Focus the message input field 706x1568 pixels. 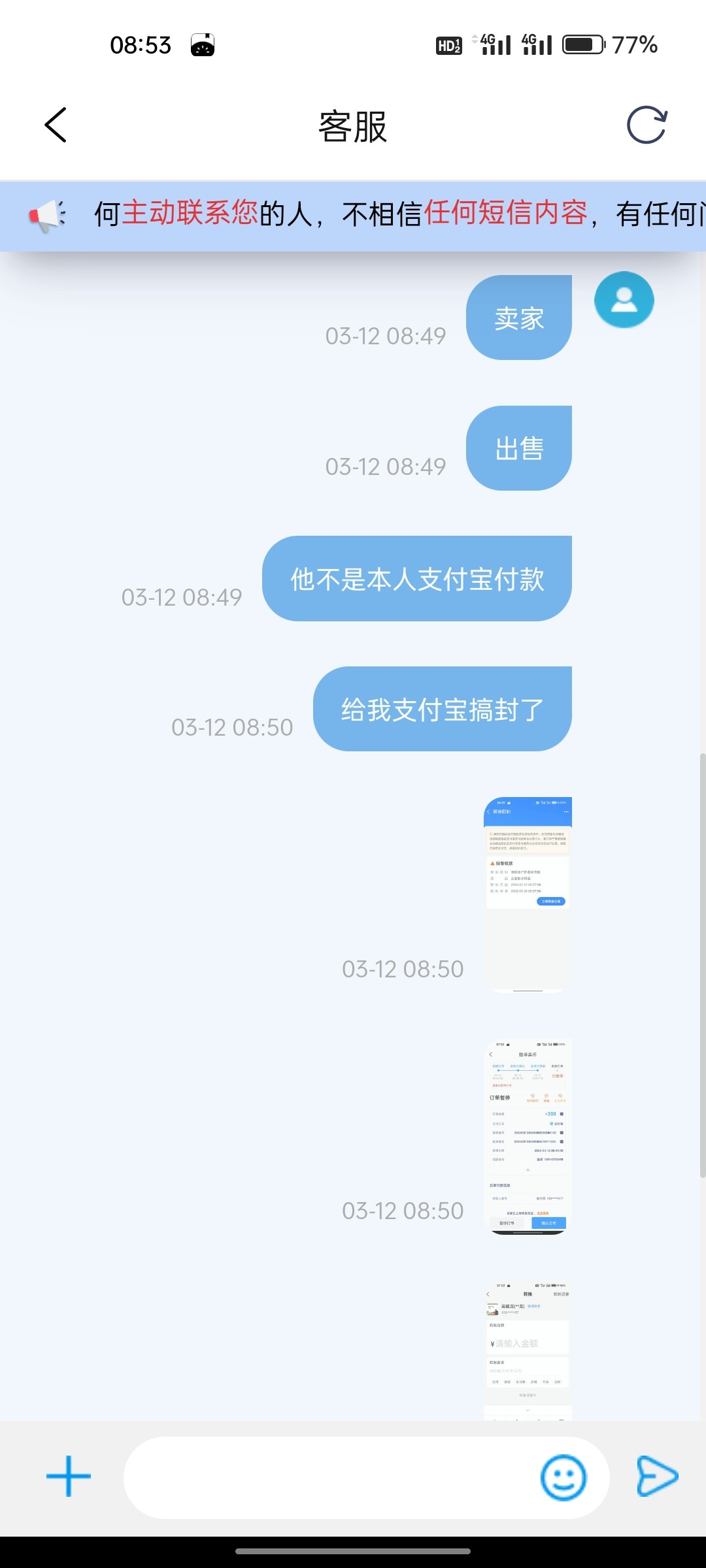327,1477
